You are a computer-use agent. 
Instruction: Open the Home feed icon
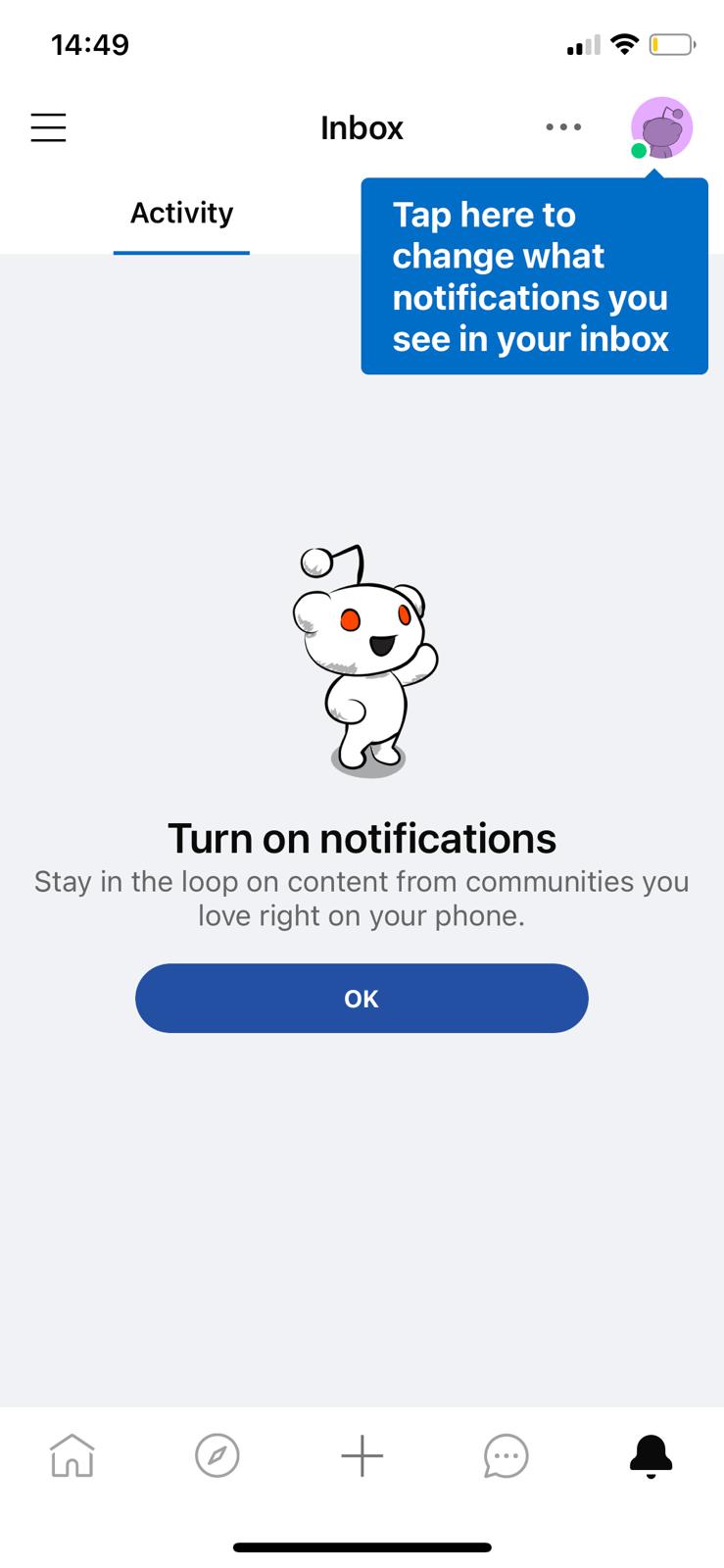click(72, 1456)
